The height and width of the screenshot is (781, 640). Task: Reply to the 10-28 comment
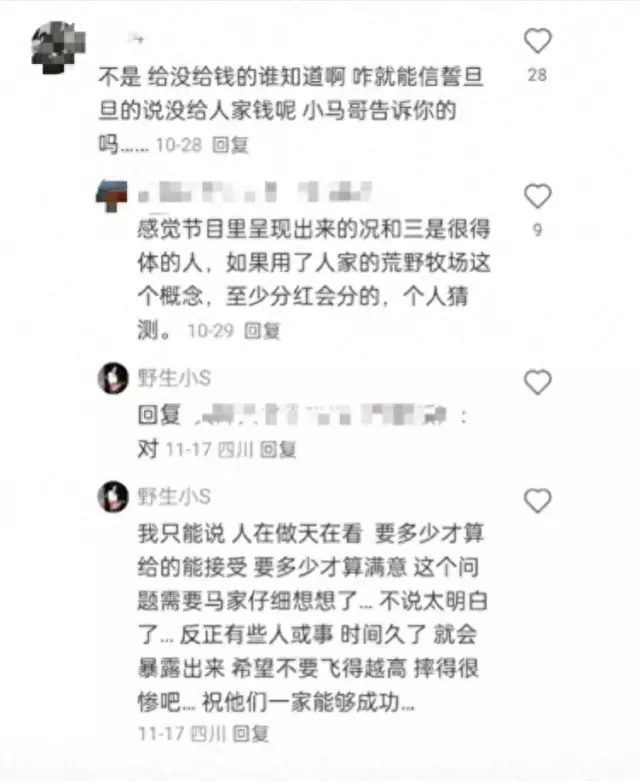pyautogui.click(x=230, y=145)
